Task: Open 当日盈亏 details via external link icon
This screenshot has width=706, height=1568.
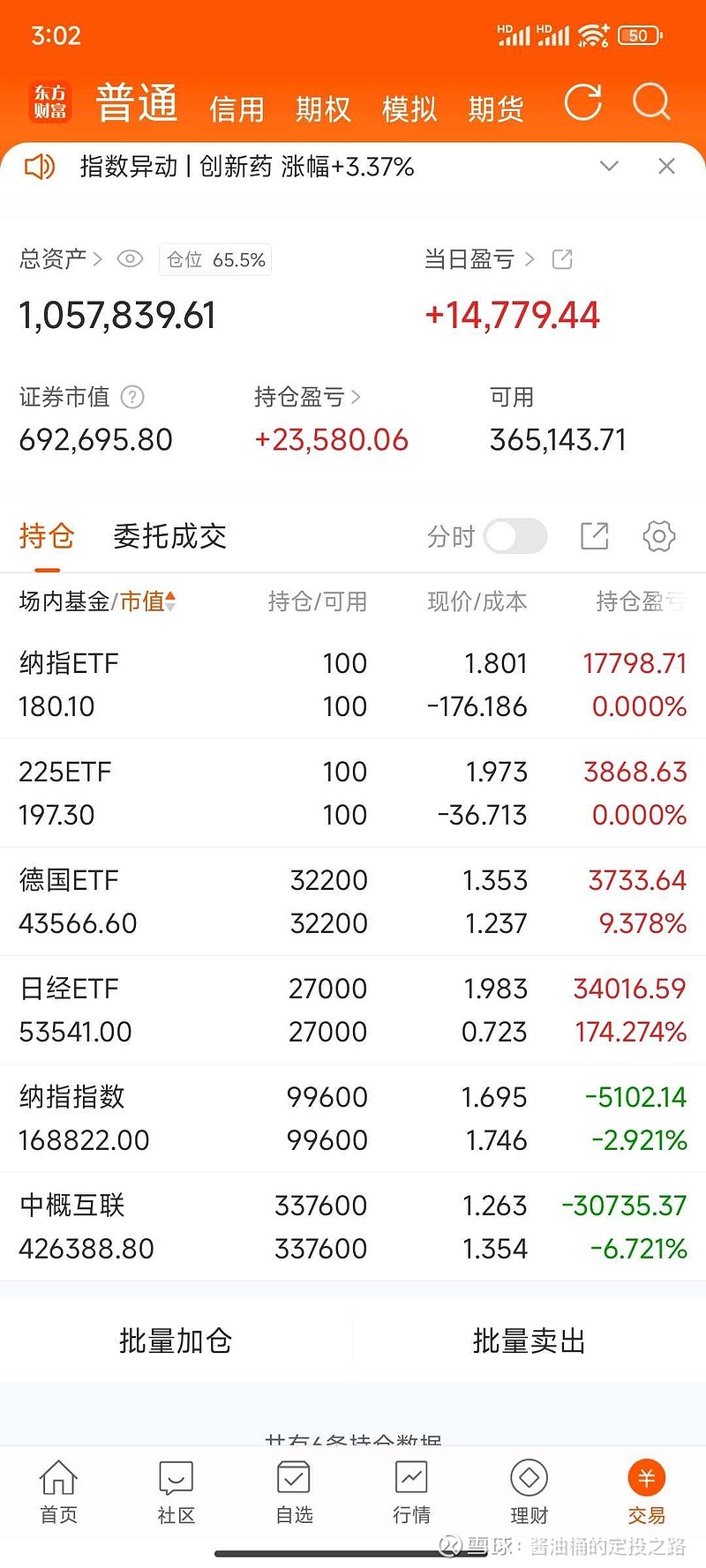Action: click(562, 258)
